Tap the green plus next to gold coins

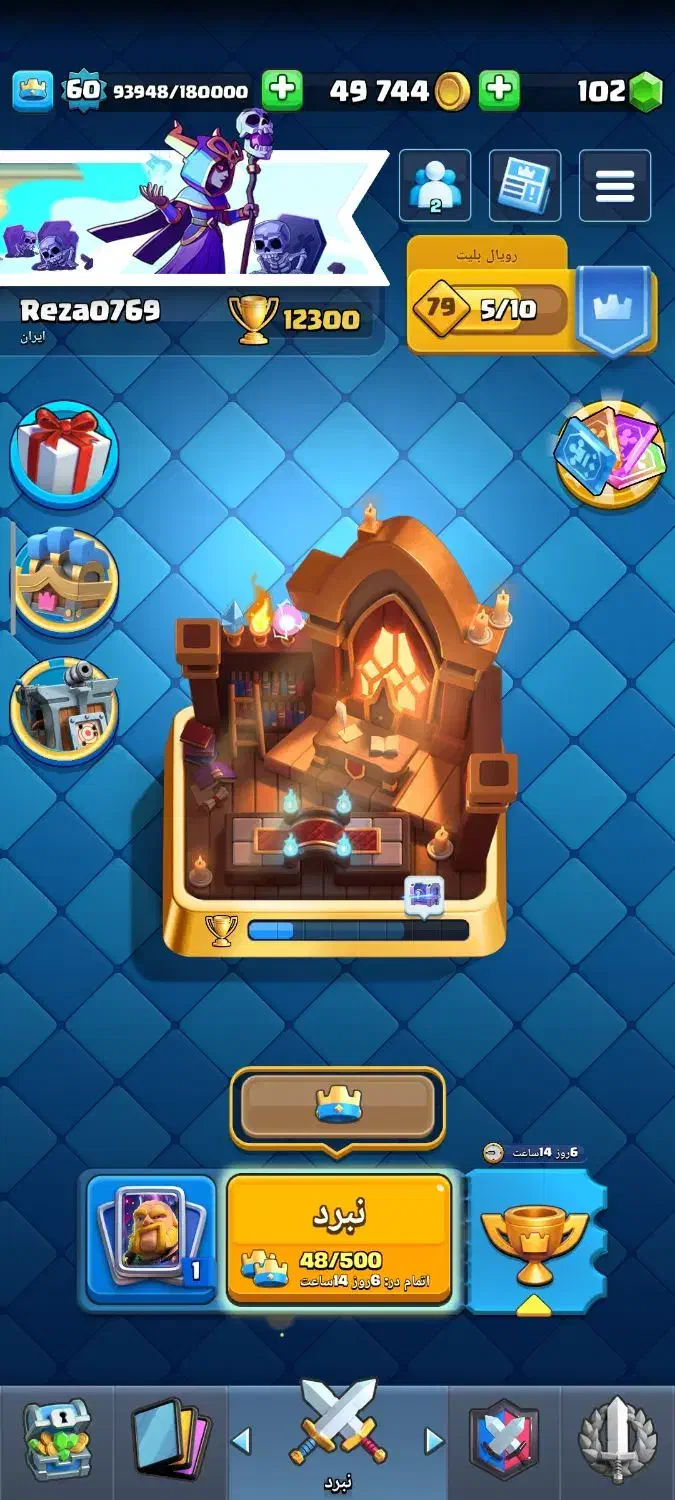tap(283, 90)
